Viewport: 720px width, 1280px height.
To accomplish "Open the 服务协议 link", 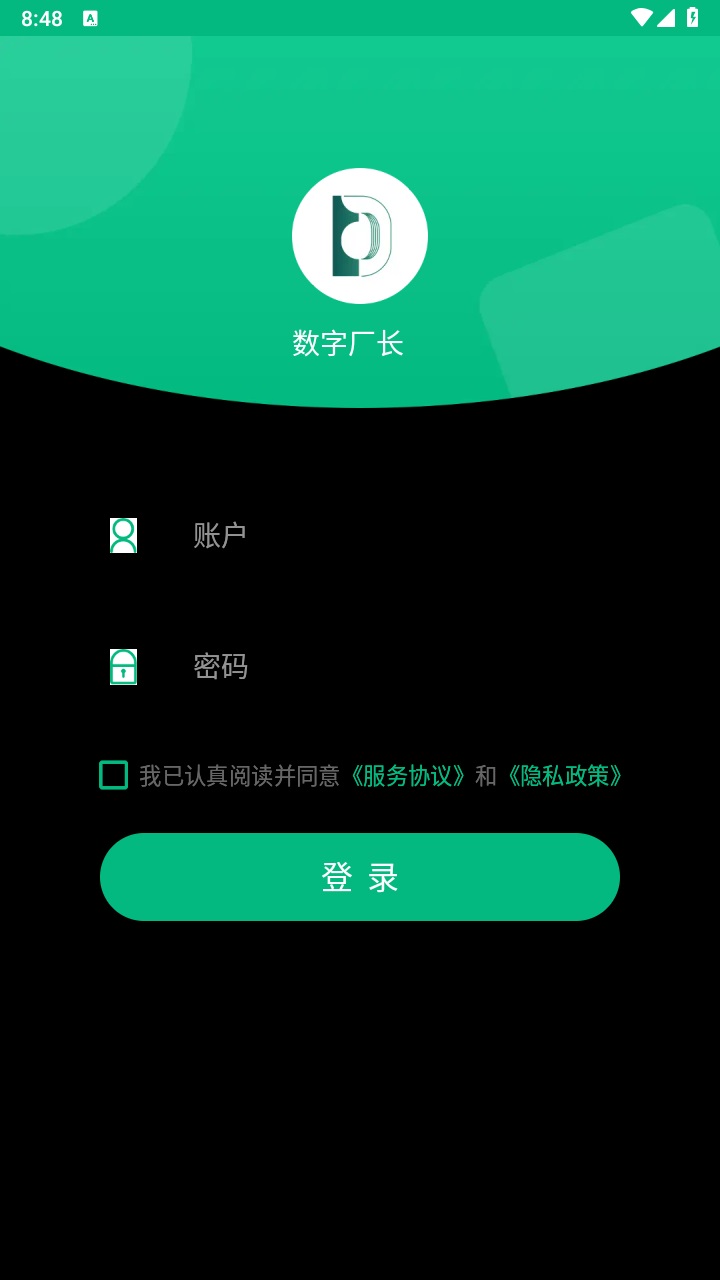I will click(410, 775).
